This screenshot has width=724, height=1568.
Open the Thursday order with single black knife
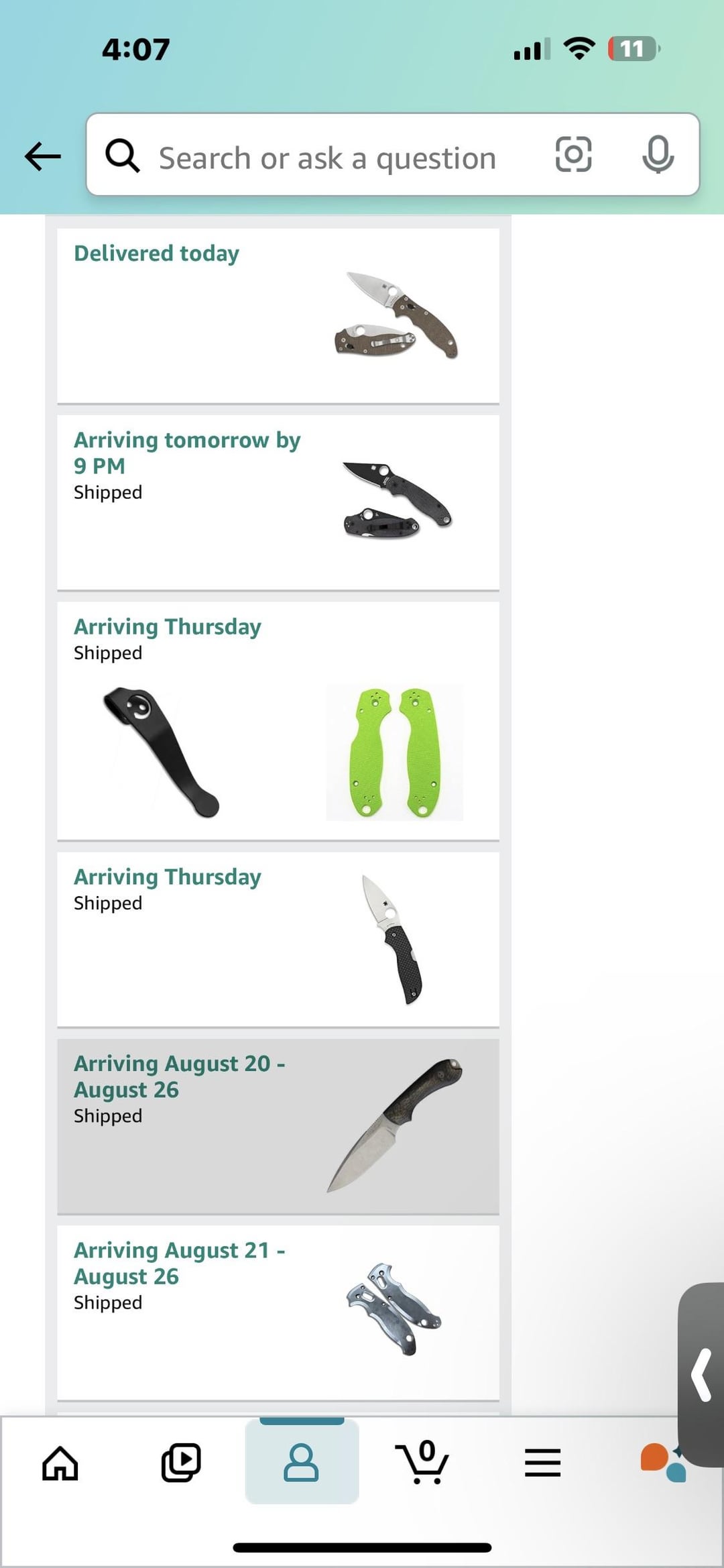(278, 938)
